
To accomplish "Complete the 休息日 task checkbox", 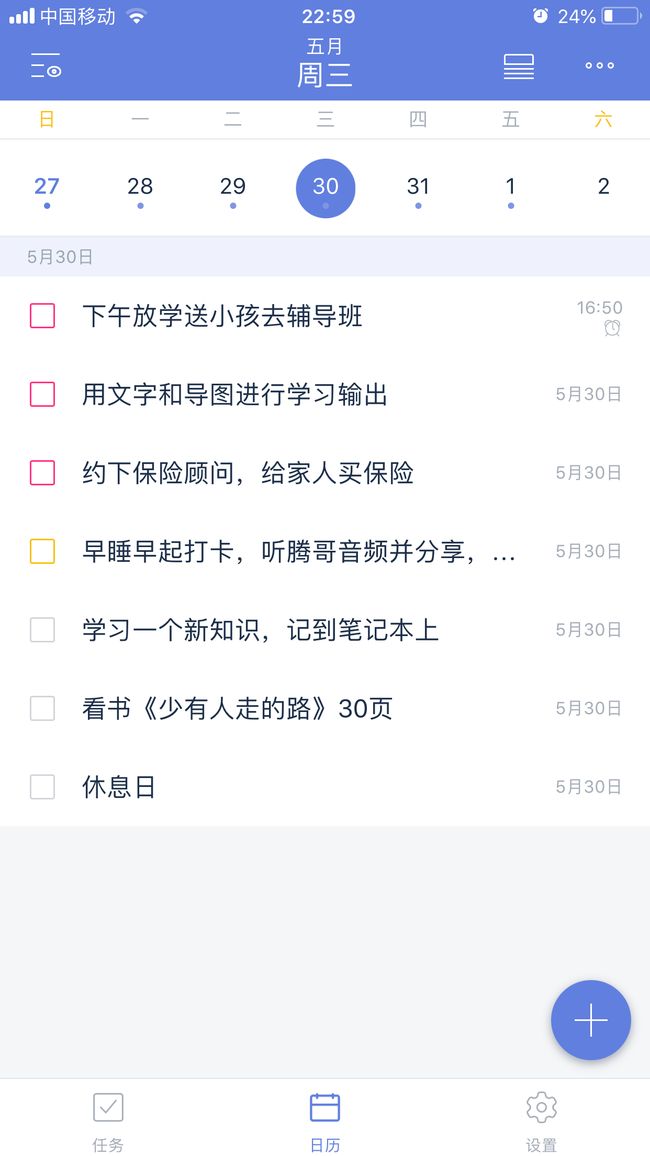I will point(43,787).
